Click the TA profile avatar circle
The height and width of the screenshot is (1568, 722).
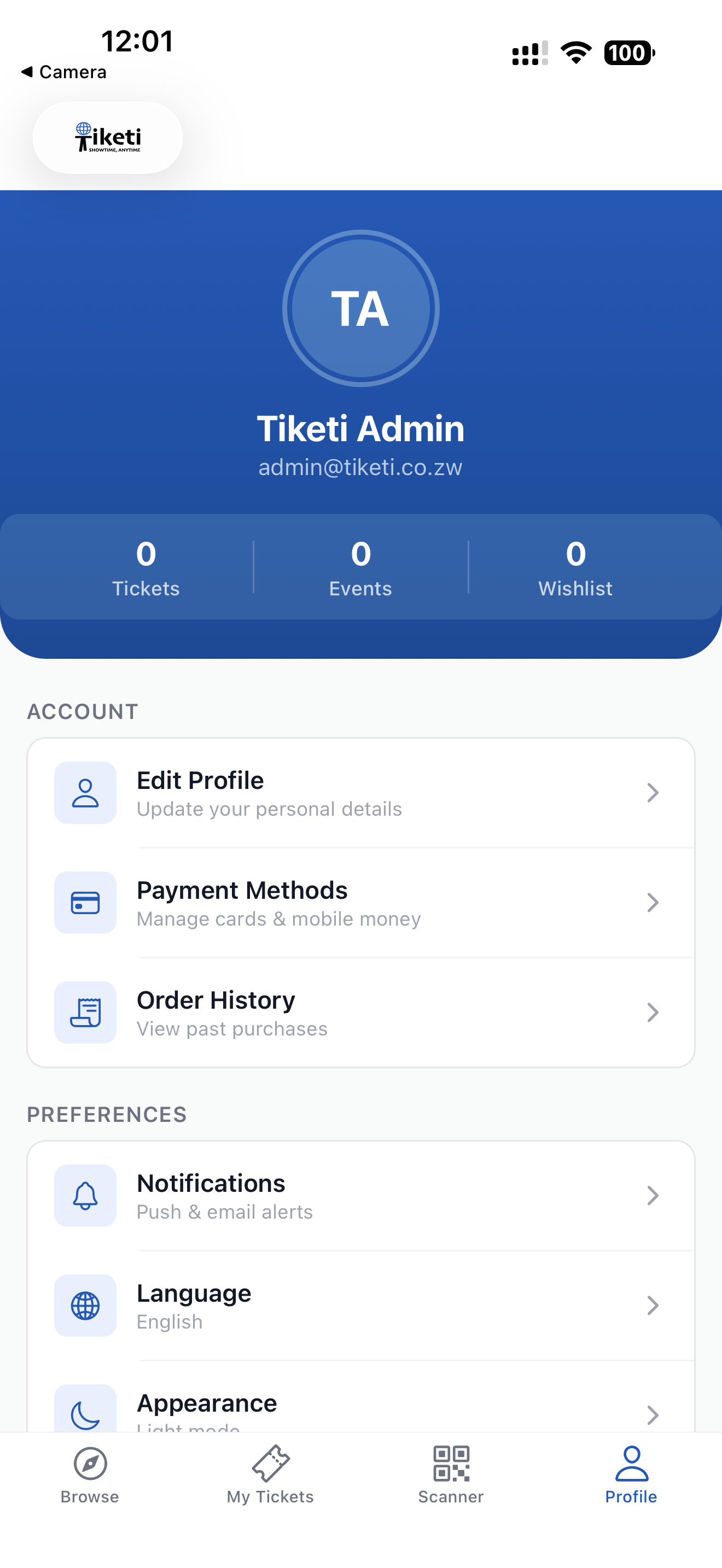click(x=361, y=308)
